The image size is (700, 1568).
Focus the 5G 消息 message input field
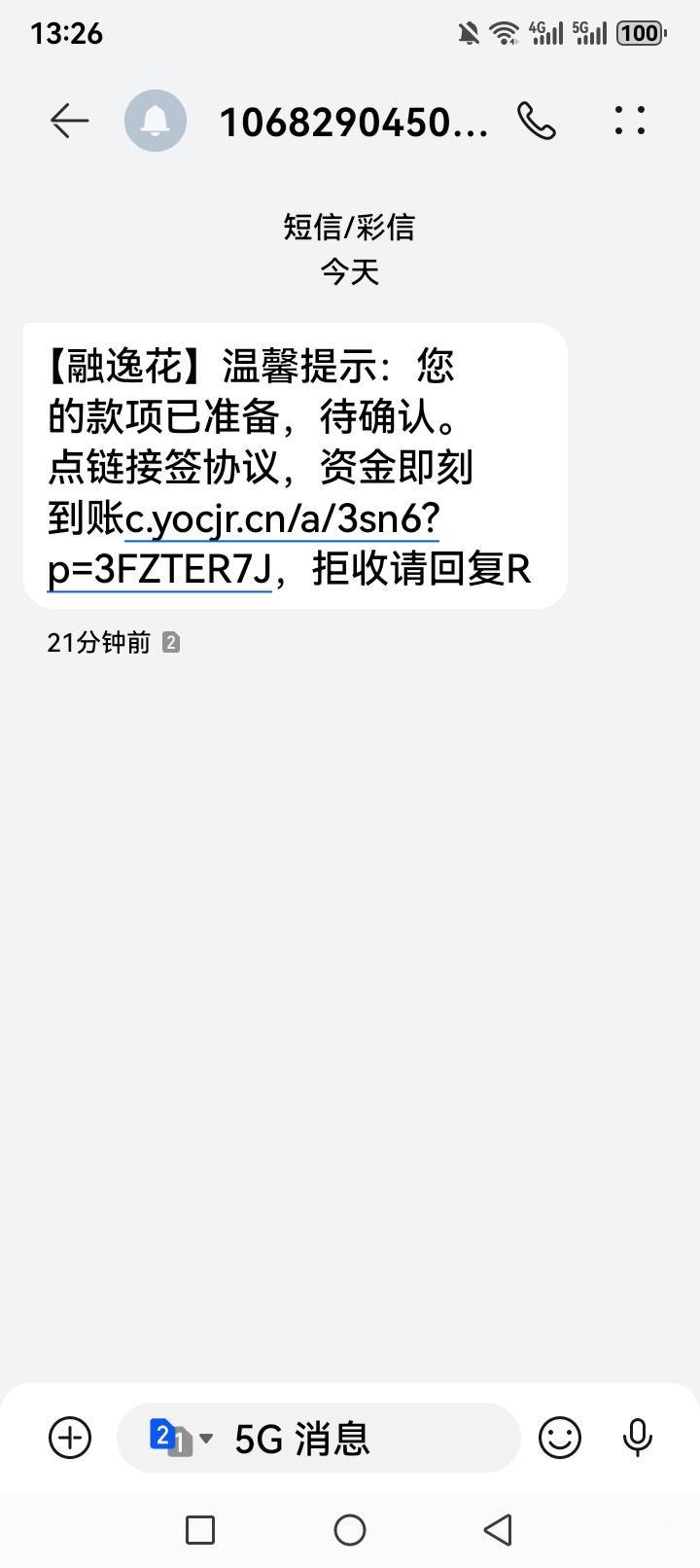click(x=319, y=1438)
